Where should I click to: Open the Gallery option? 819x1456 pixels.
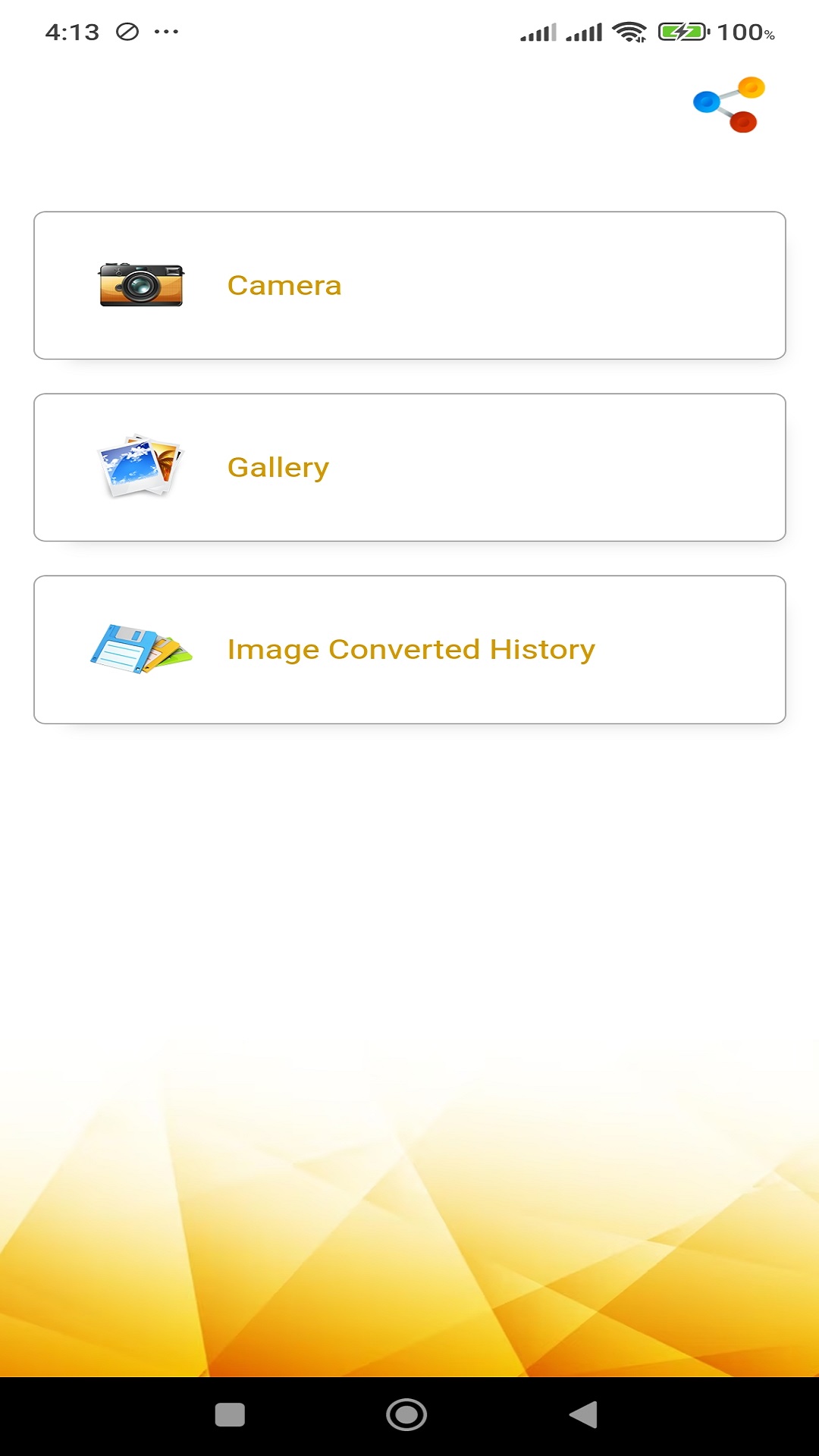409,466
